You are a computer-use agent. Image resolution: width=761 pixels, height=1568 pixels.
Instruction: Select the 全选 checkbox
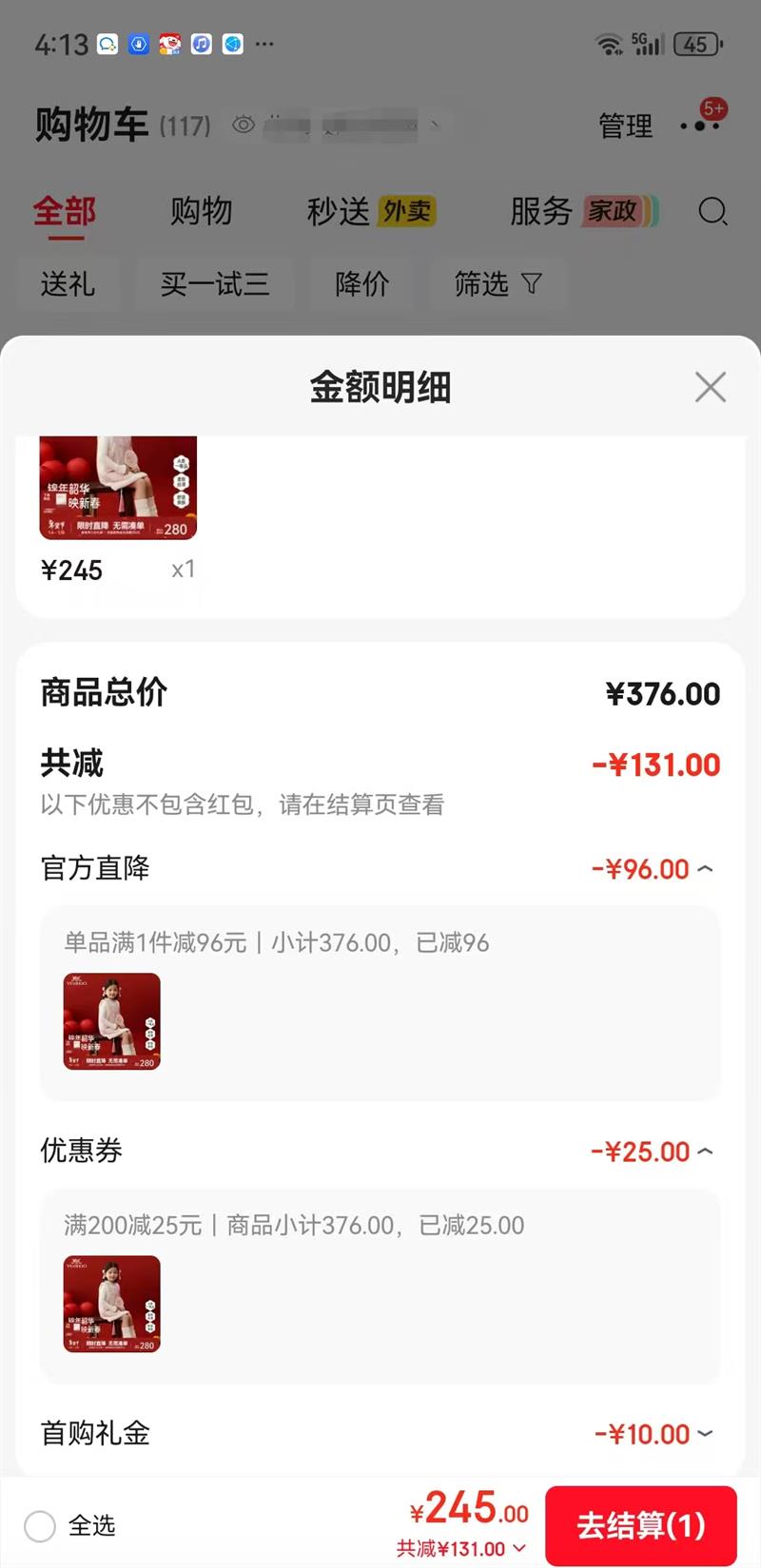(x=40, y=1526)
